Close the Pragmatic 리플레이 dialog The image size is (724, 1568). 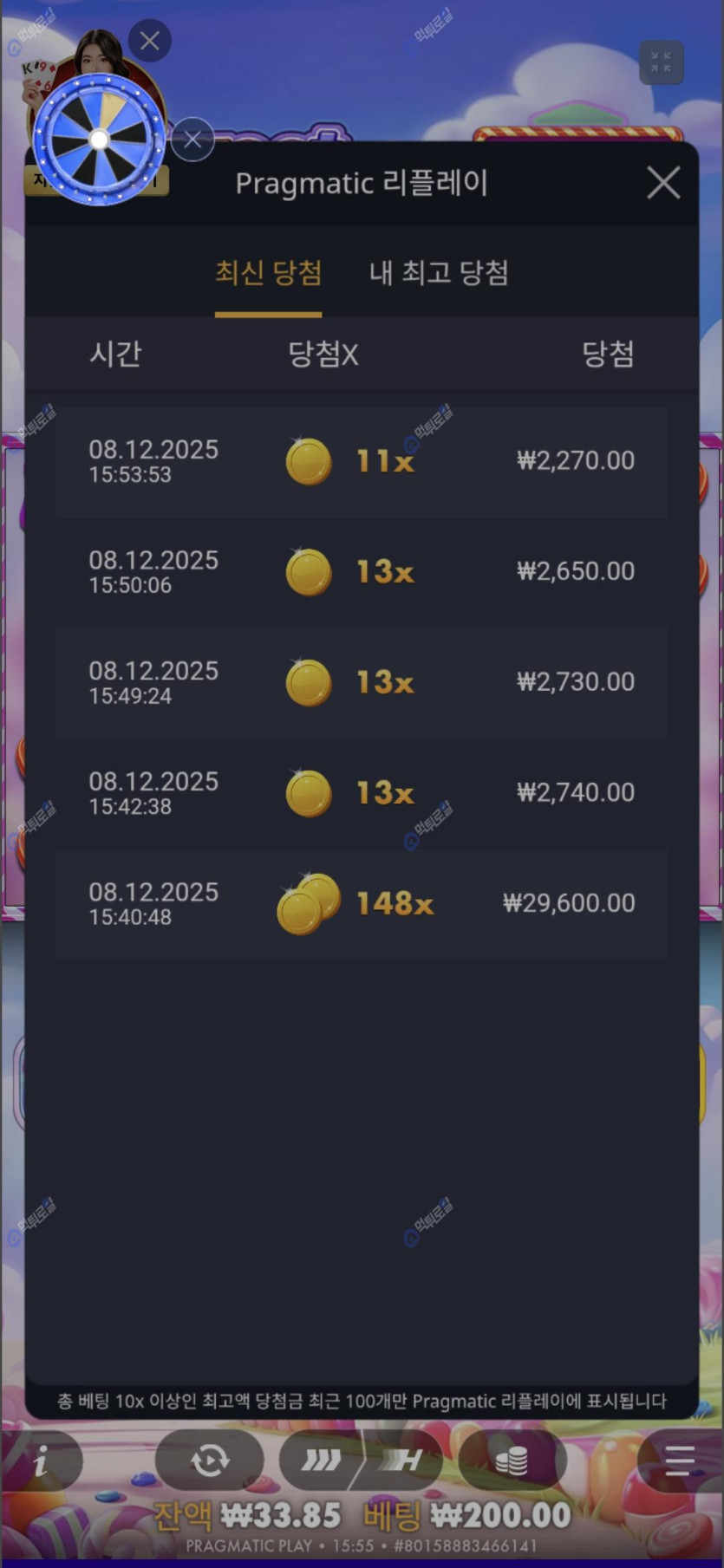663,183
